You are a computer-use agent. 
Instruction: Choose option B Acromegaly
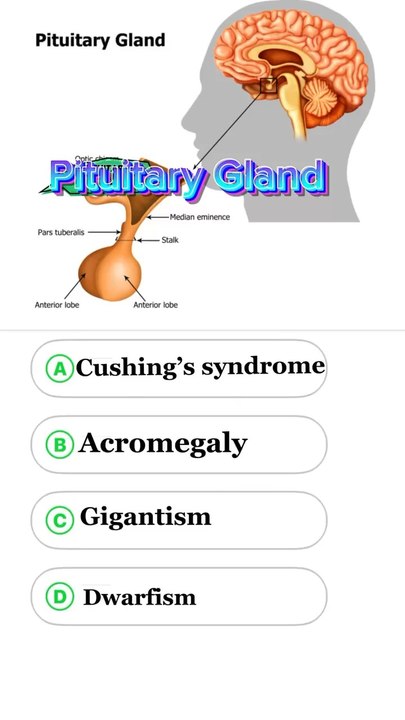(x=179, y=444)
